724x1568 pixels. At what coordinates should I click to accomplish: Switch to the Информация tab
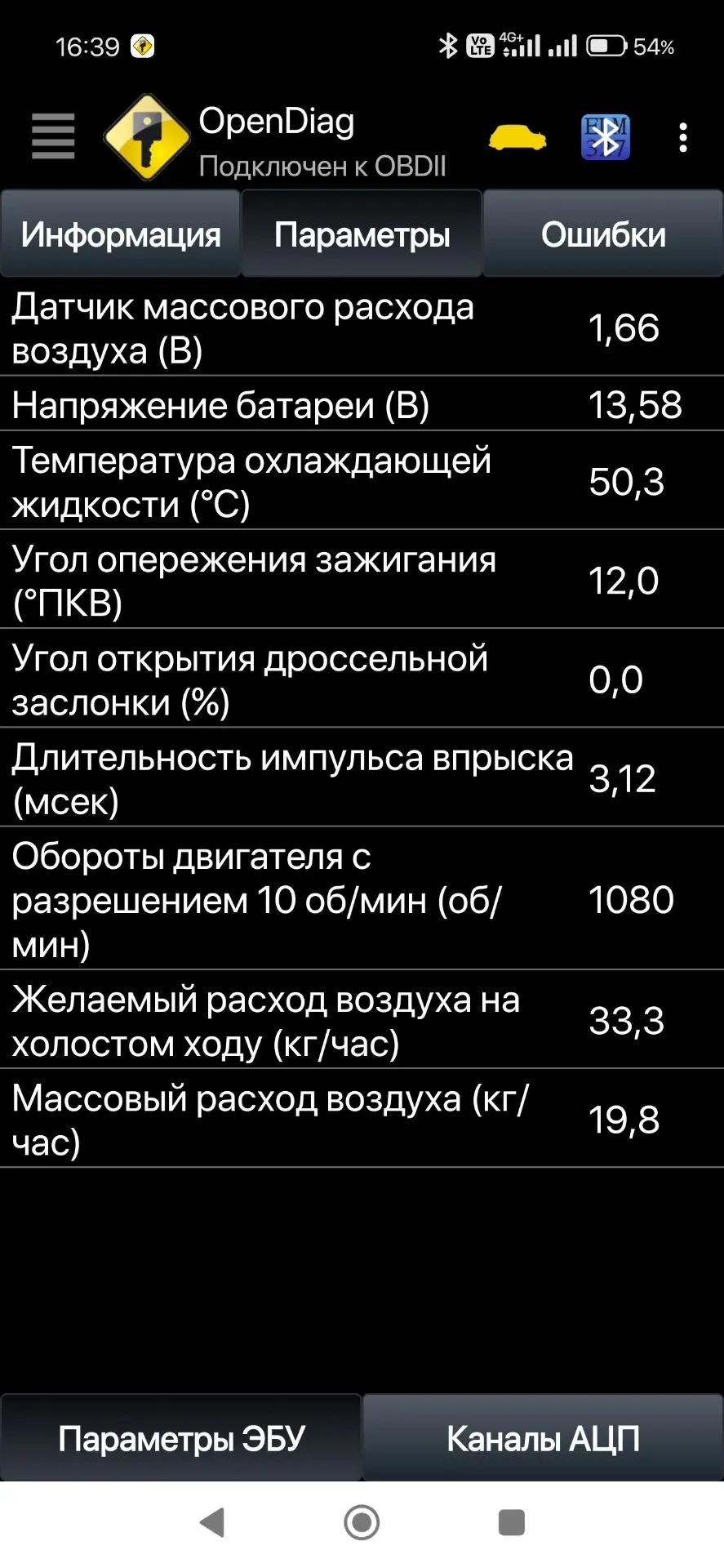point(121,234)
